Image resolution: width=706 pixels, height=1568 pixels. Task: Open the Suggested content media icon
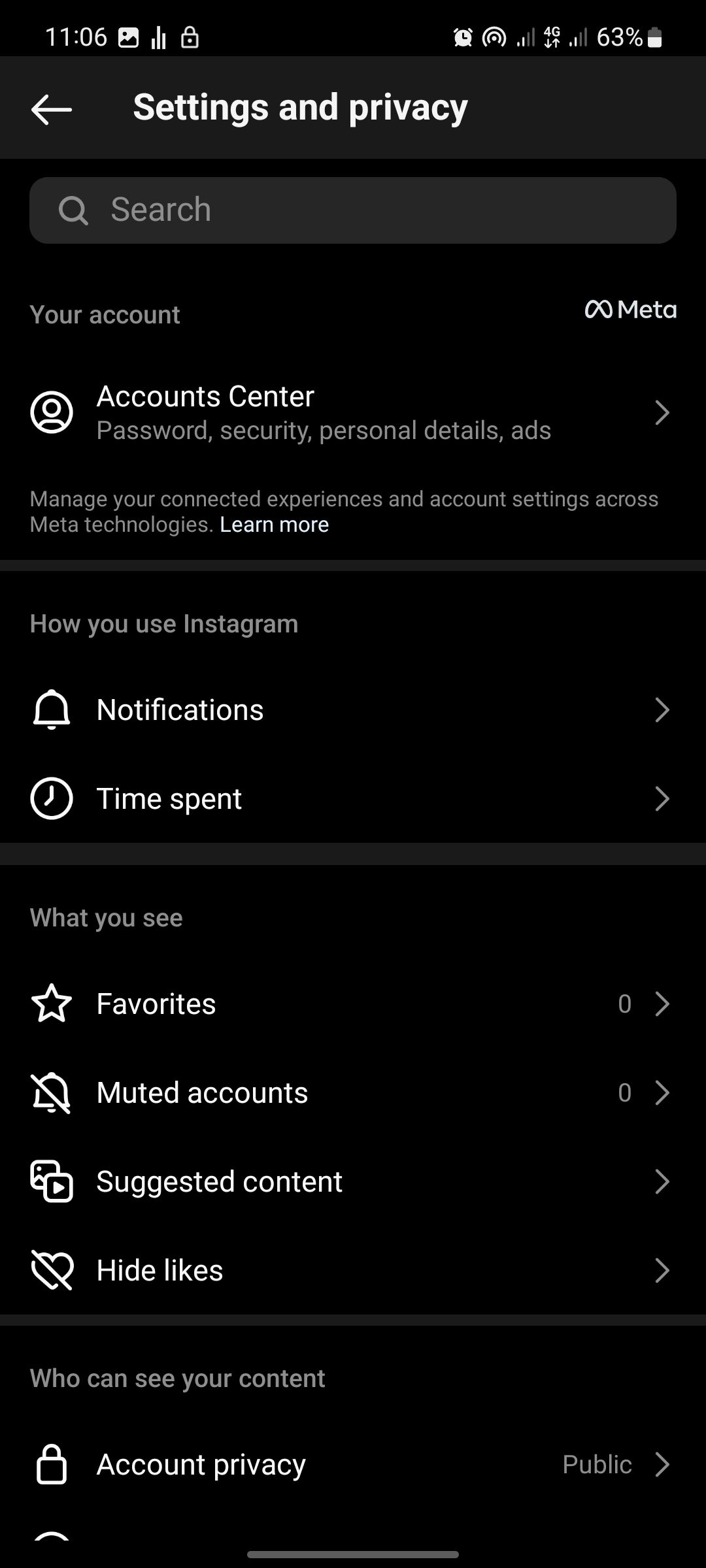point(51,1181)
